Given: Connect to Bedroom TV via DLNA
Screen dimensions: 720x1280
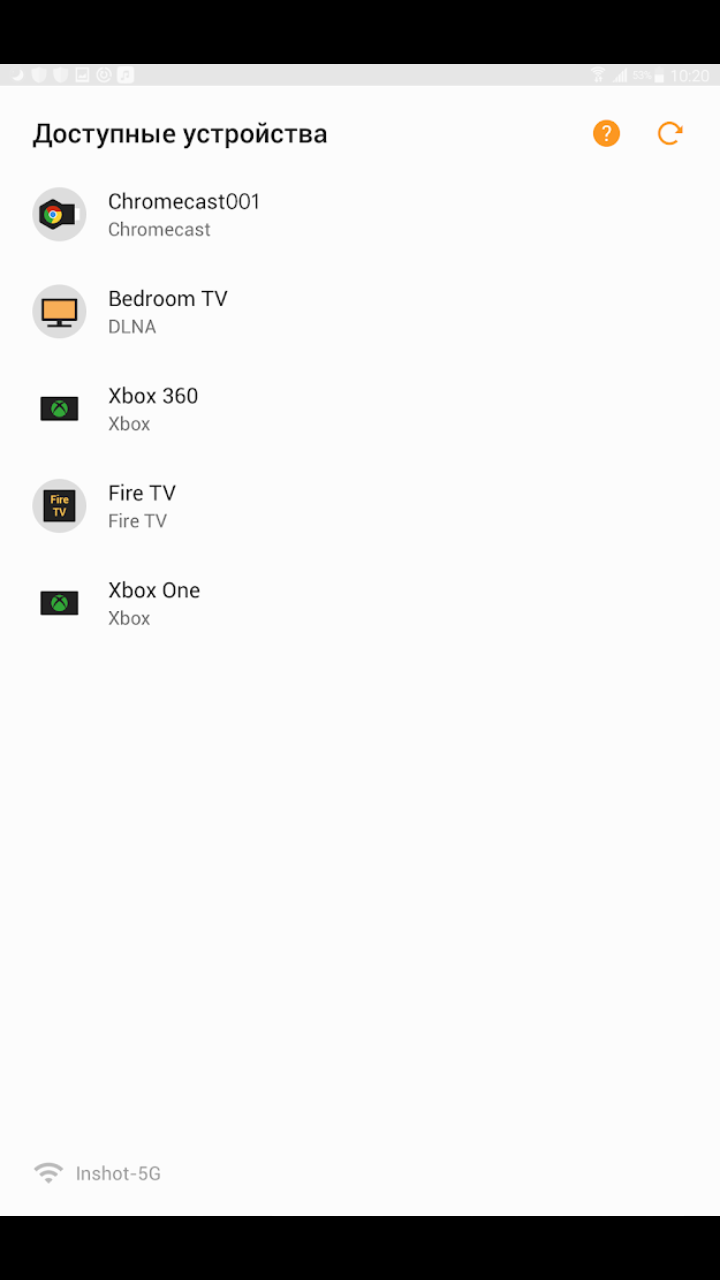Looking at the screenshot, I should (360, 311).
